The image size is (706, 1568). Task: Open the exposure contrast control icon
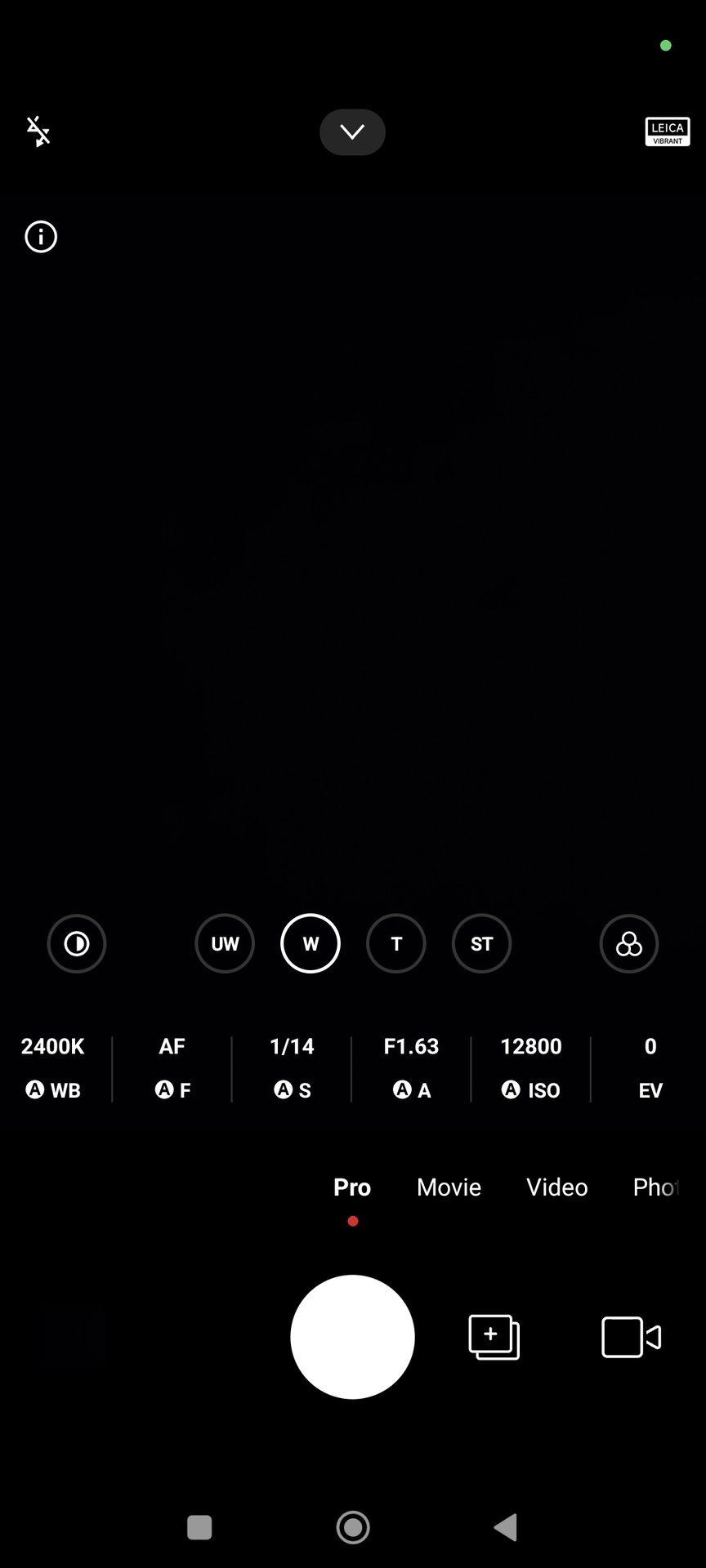(x=77, y=944)
